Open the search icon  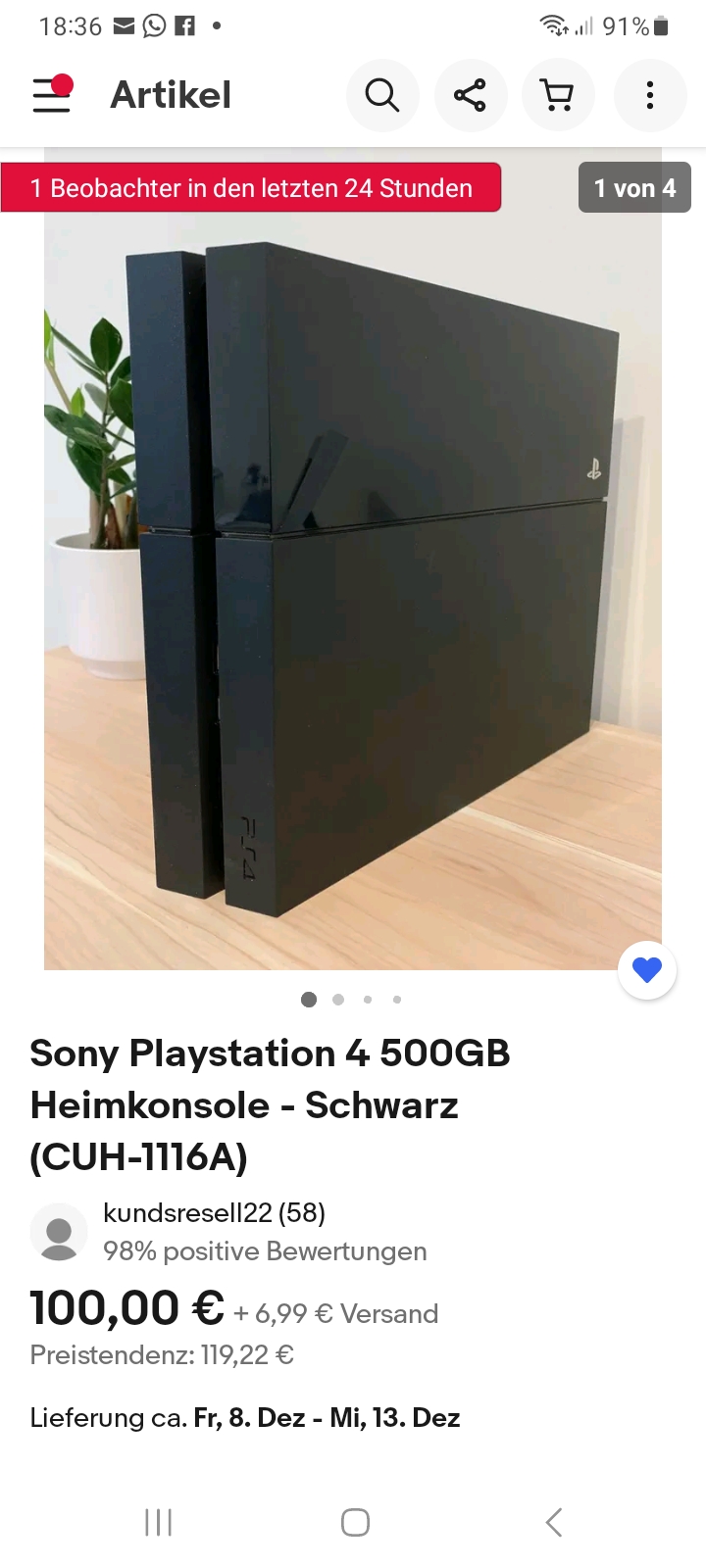pyautogui.click(x=382, y=95)
